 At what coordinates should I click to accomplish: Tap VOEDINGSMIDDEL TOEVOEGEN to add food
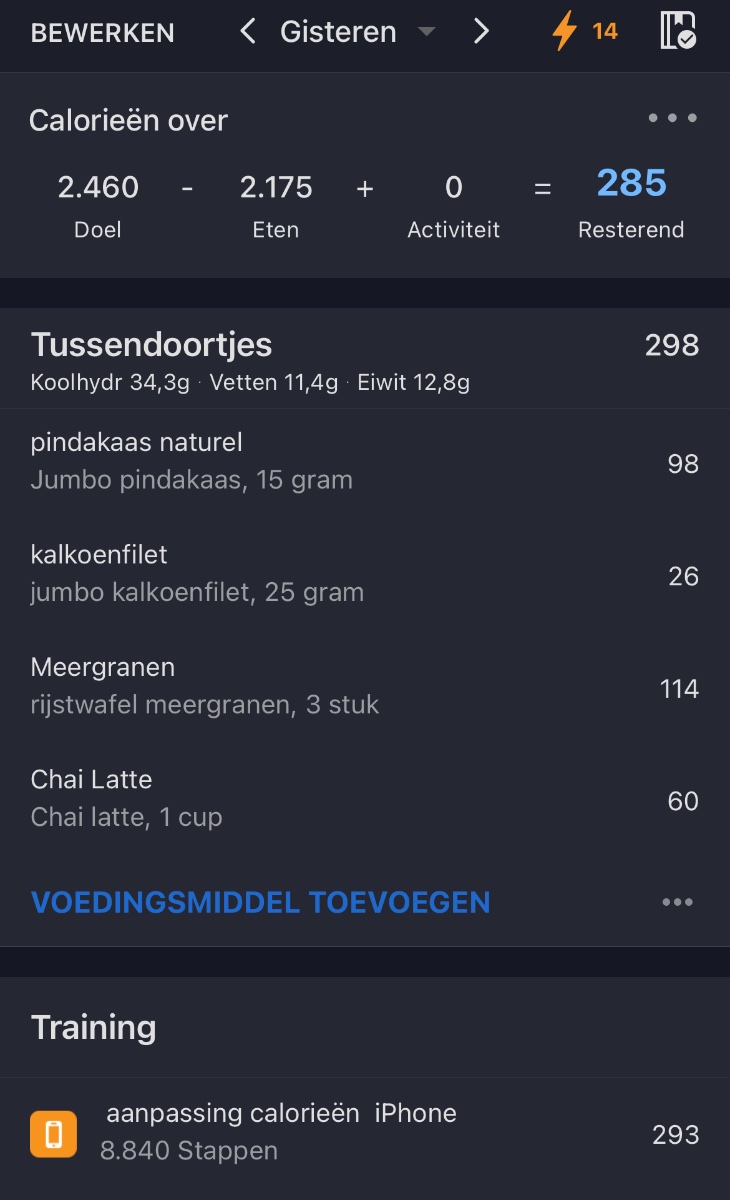[261, 902]
